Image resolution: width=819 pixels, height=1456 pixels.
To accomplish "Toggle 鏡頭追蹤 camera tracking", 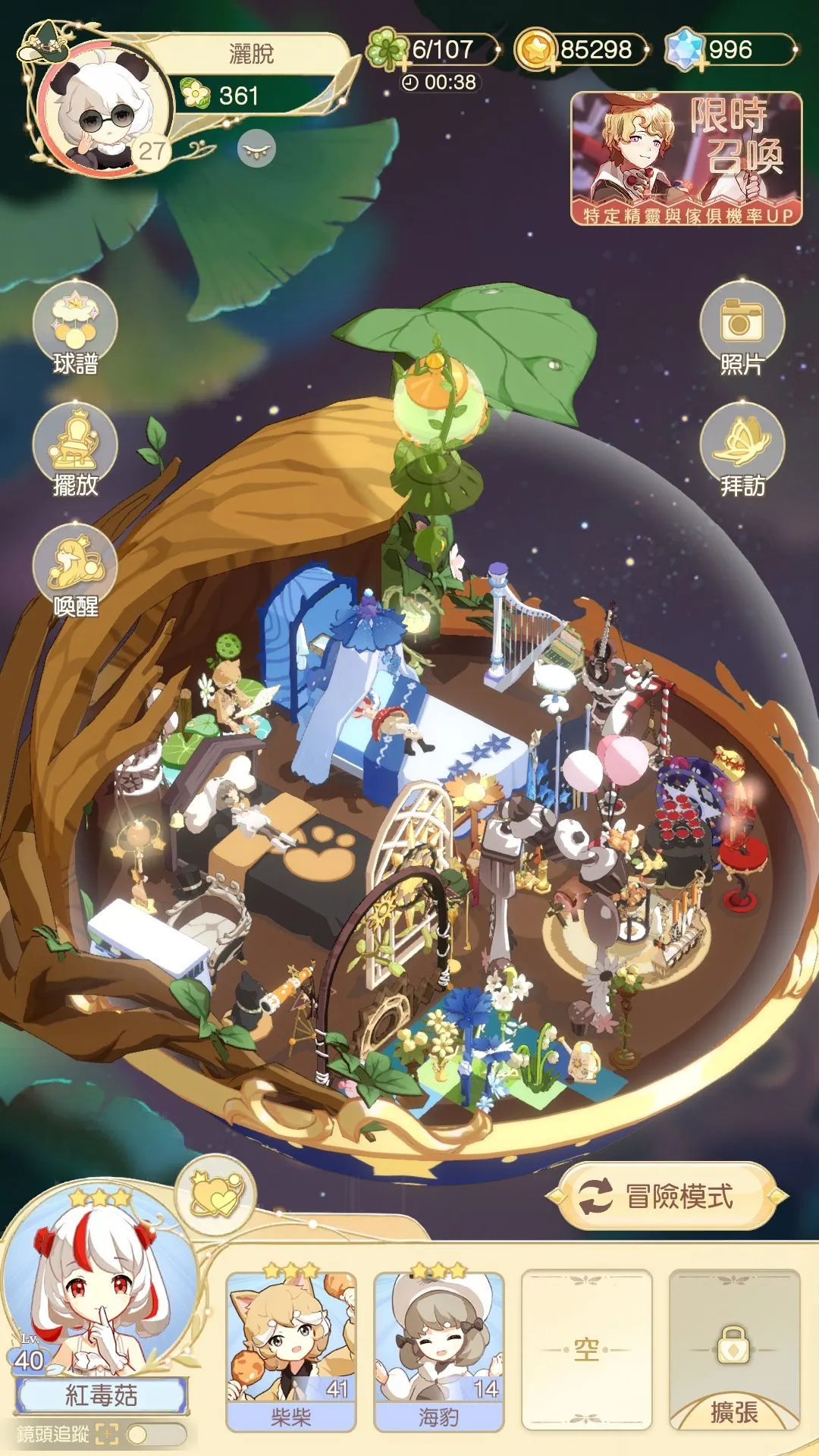I will (x=155, y=1434).
